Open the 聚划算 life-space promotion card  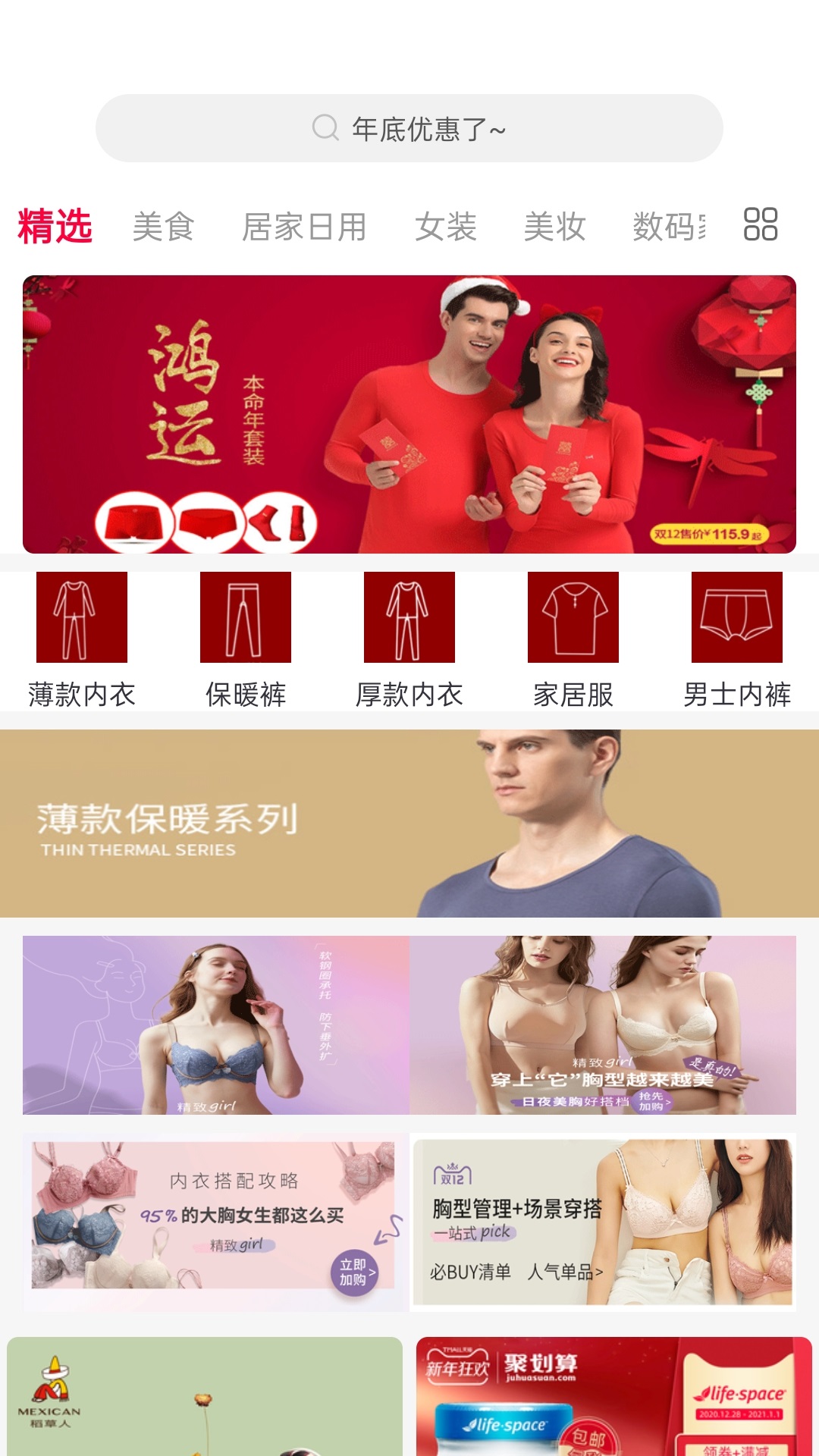click(x=614, y=1397)
